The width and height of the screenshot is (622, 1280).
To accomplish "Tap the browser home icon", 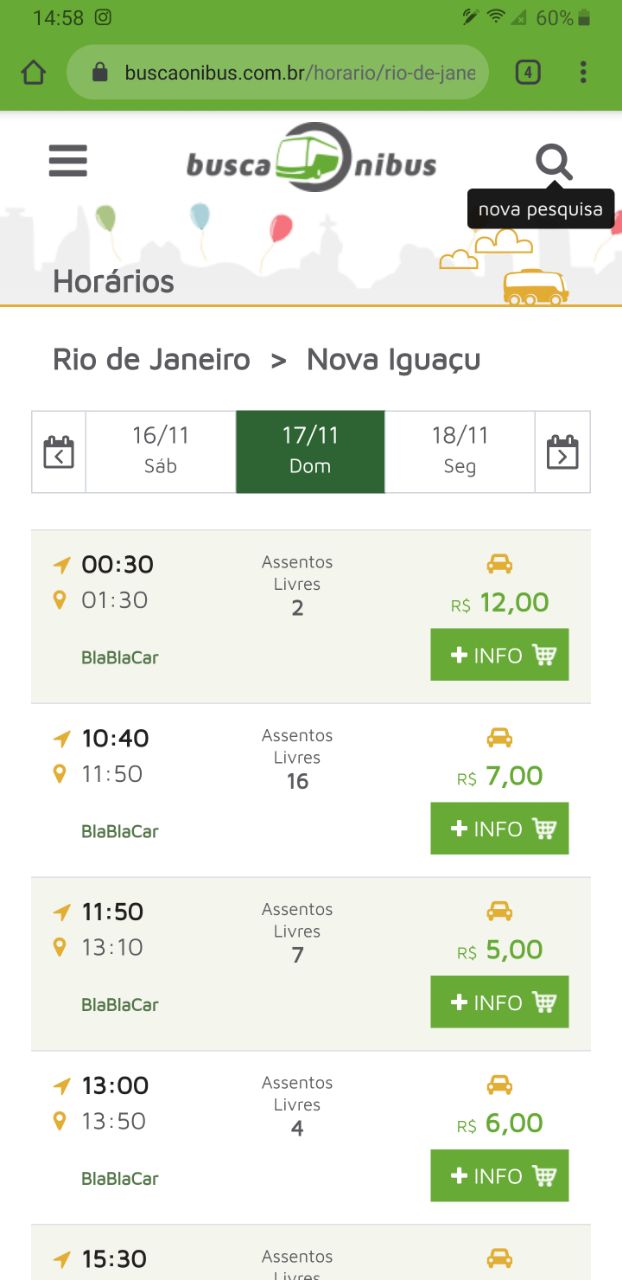I will coord(34,72).
